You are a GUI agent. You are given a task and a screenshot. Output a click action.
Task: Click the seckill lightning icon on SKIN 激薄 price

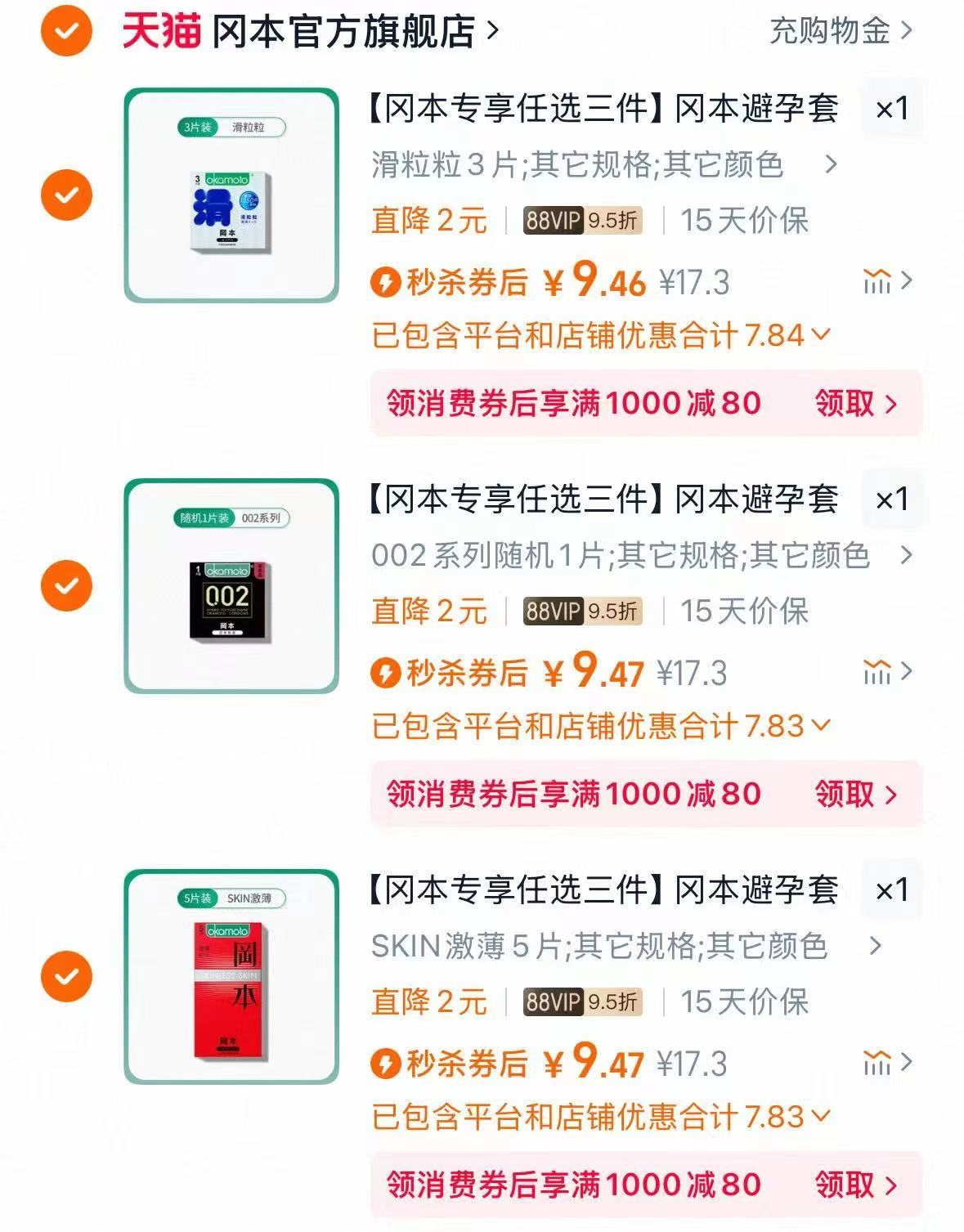pos(385,1064)
